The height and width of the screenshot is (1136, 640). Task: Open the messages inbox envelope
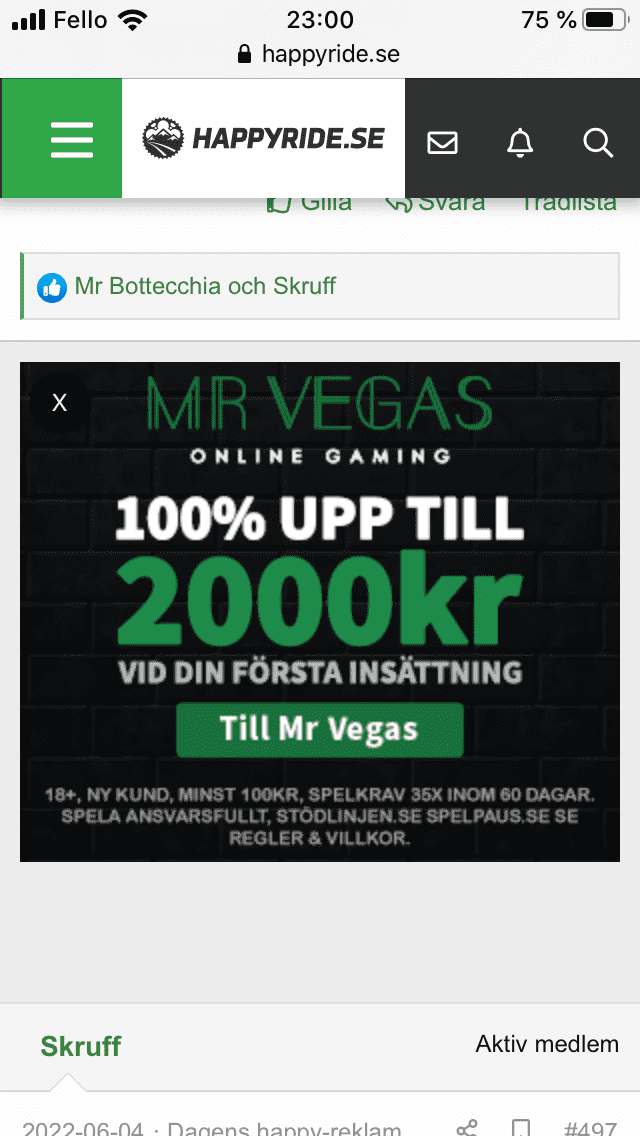(x=442, y=142)
